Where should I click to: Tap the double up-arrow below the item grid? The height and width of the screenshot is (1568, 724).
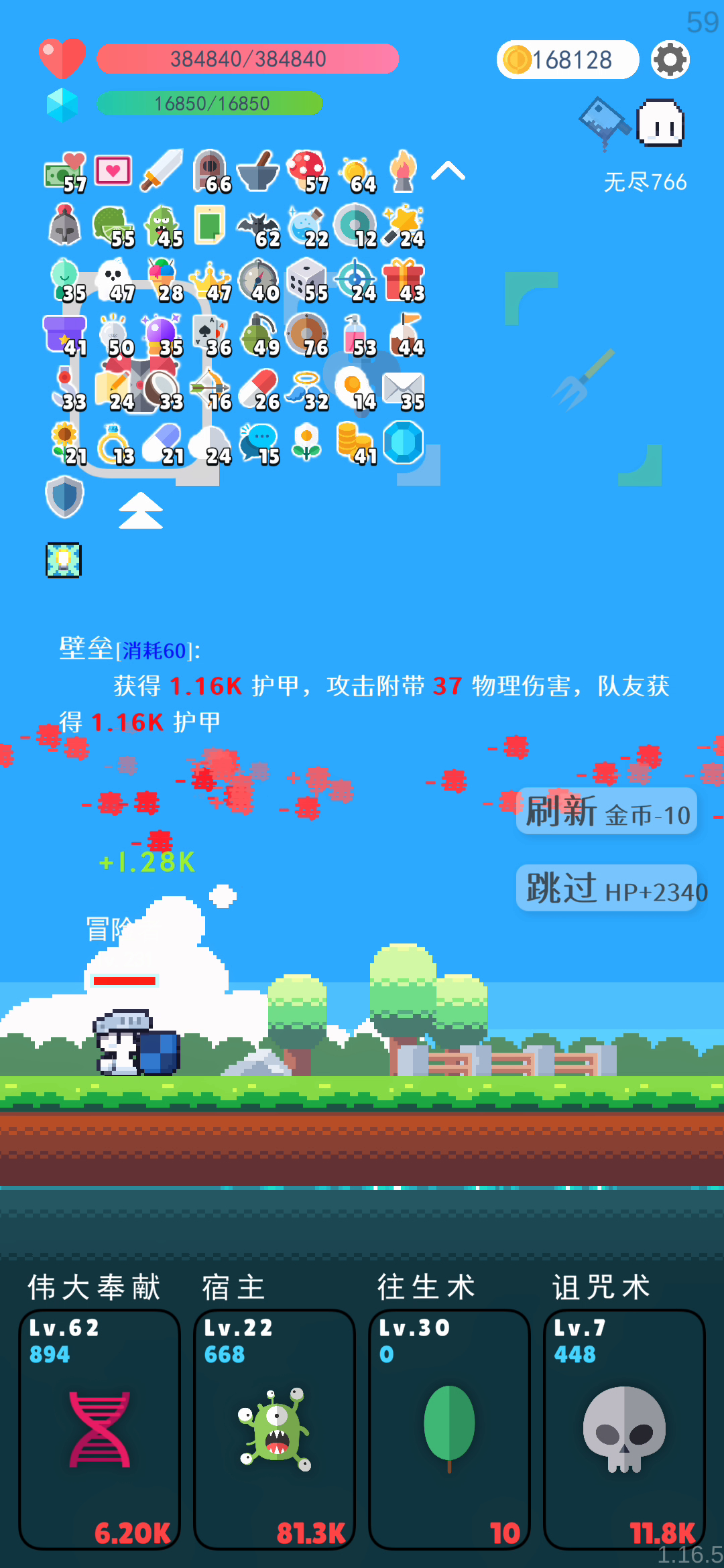coord(141,511)
